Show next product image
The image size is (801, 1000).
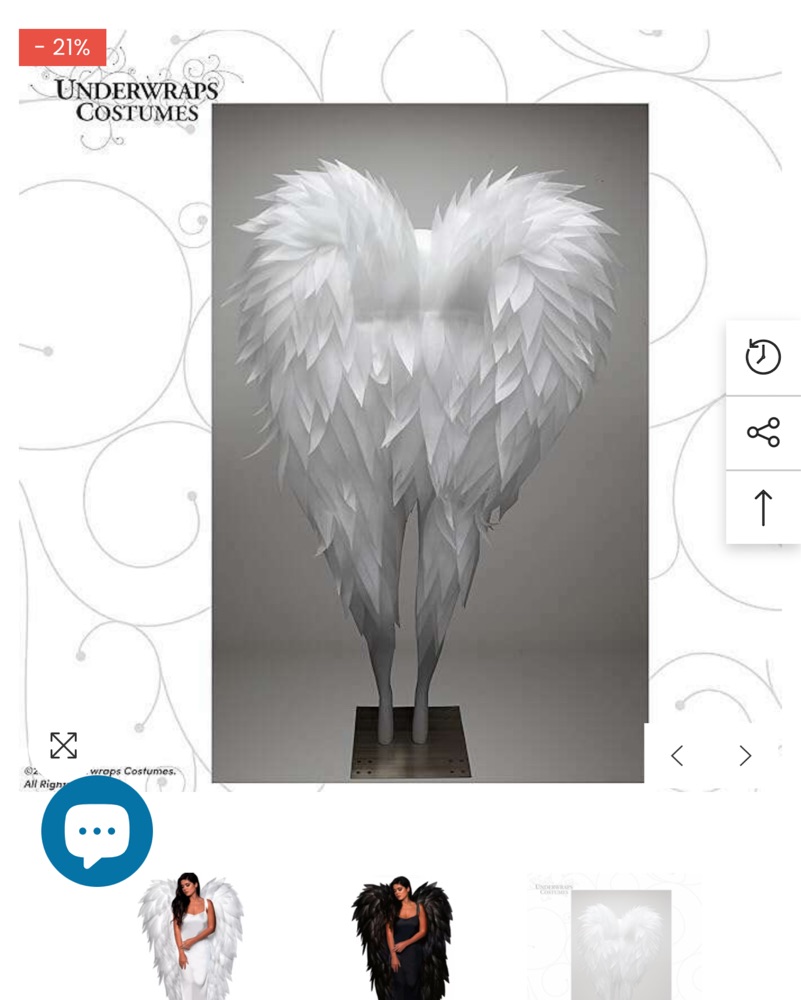tap(745, 756)
